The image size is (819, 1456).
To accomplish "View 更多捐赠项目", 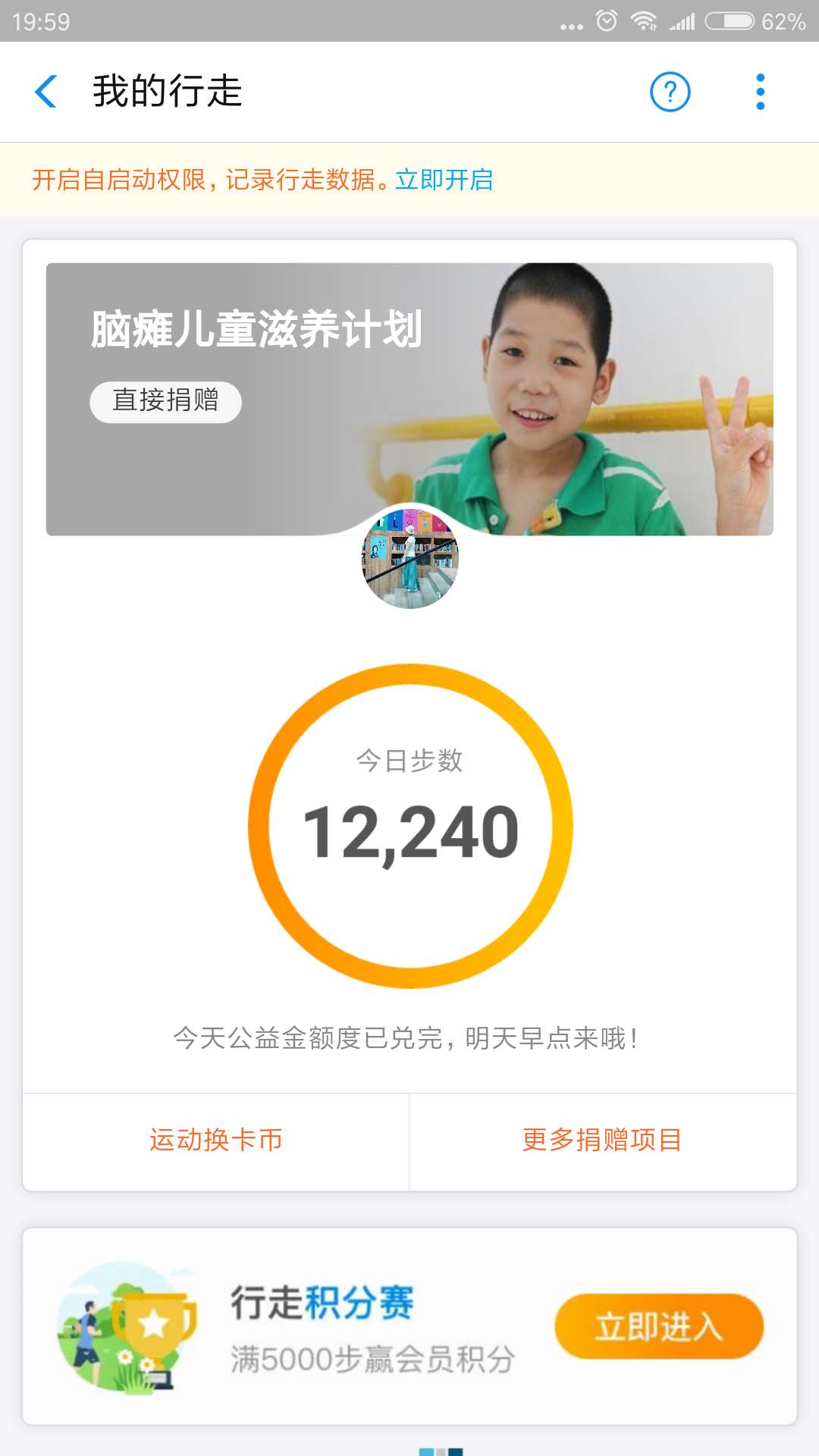I will tap(602, 1140).
